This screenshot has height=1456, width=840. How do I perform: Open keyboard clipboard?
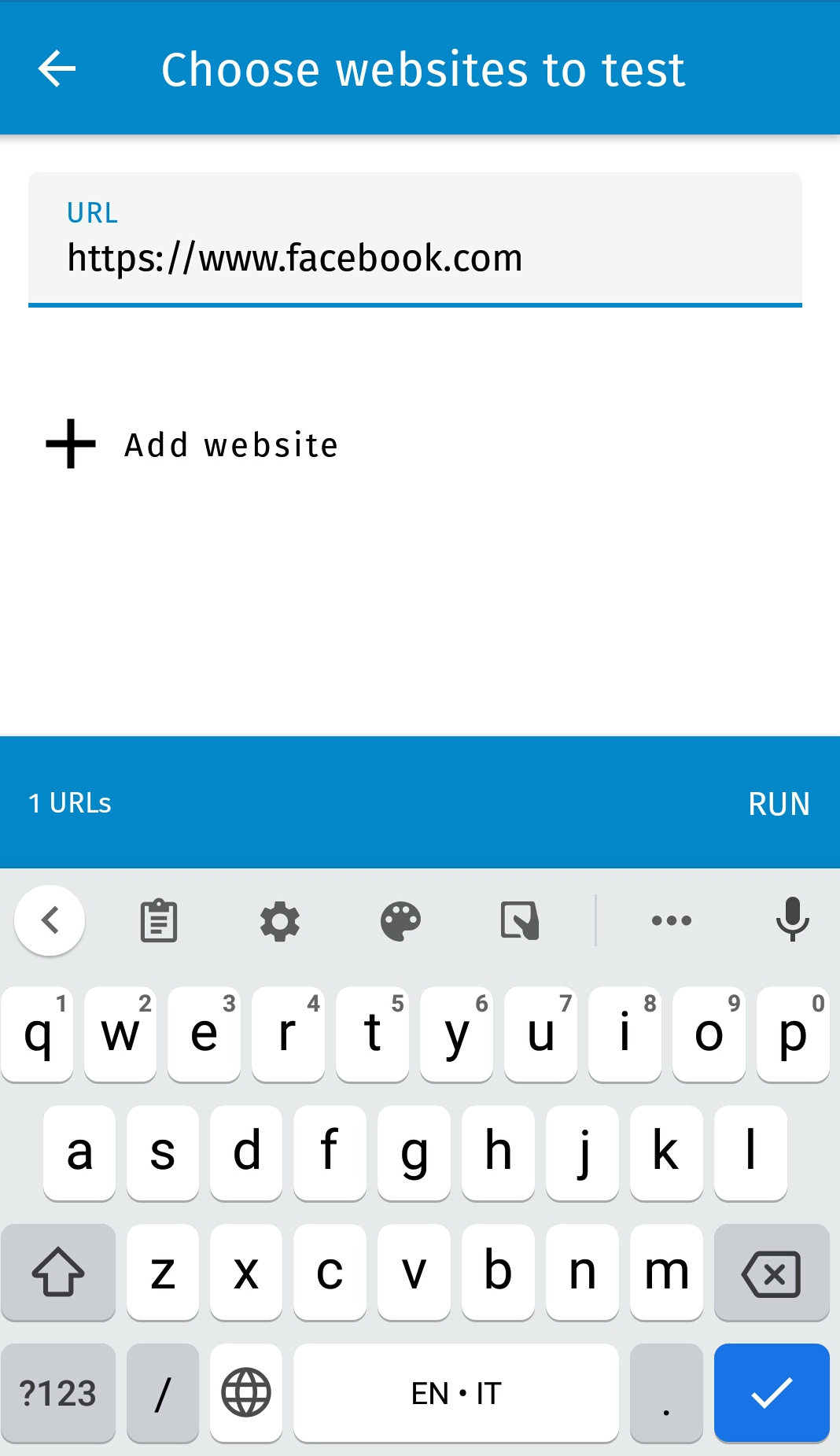(159, 920)
